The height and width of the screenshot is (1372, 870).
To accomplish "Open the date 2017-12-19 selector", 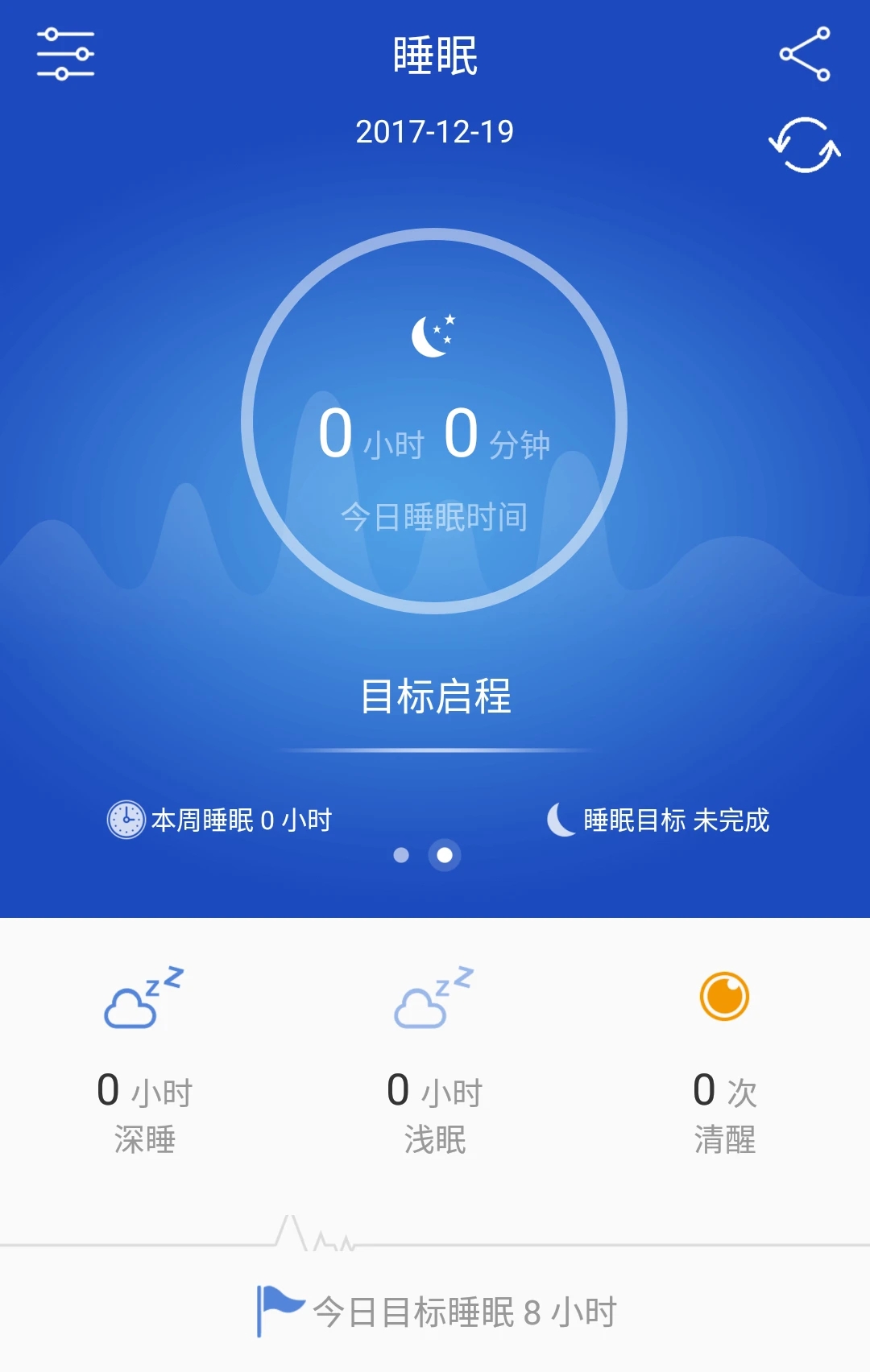I will coord(435,131).
